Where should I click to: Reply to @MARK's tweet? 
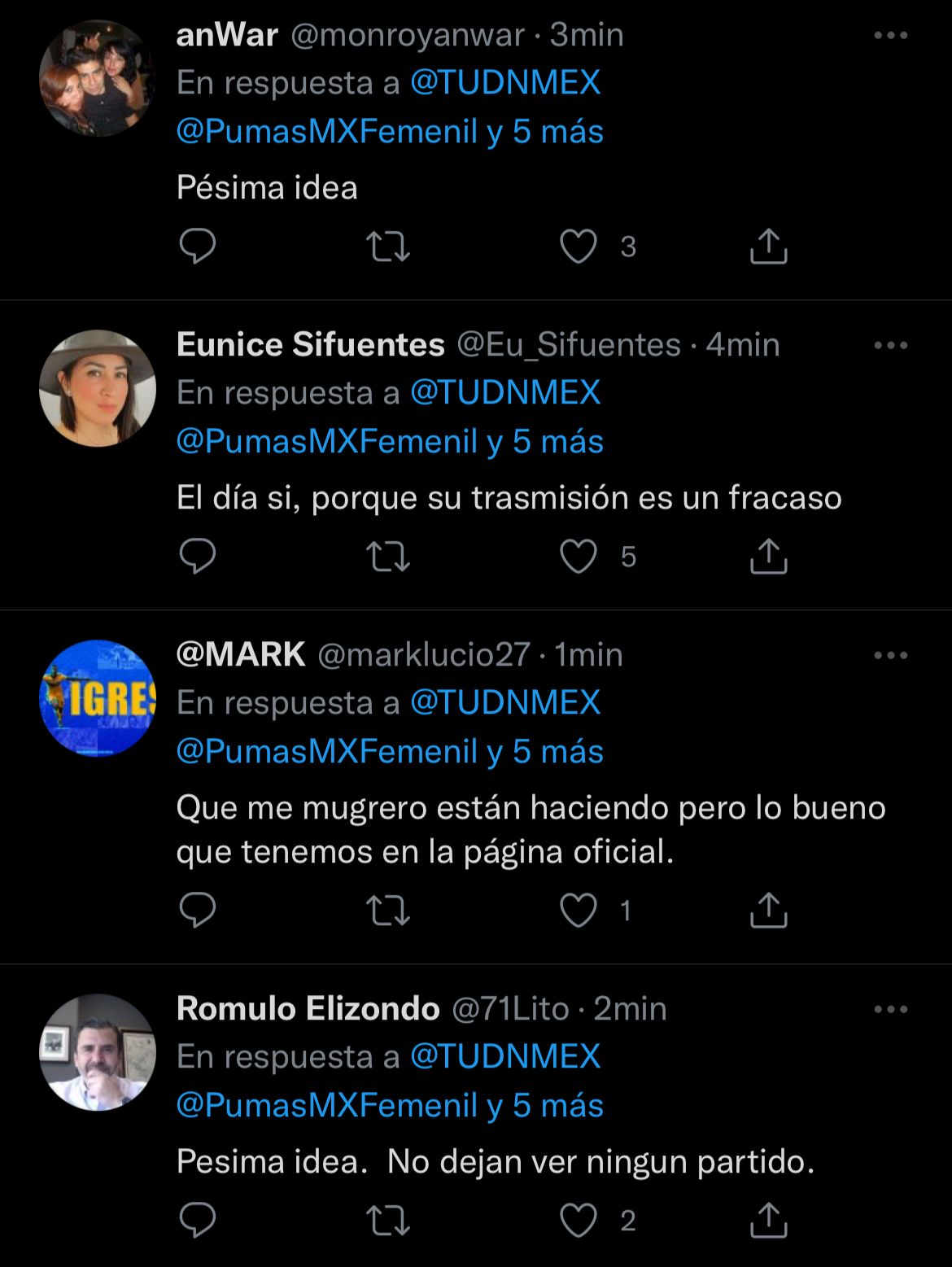197,911
